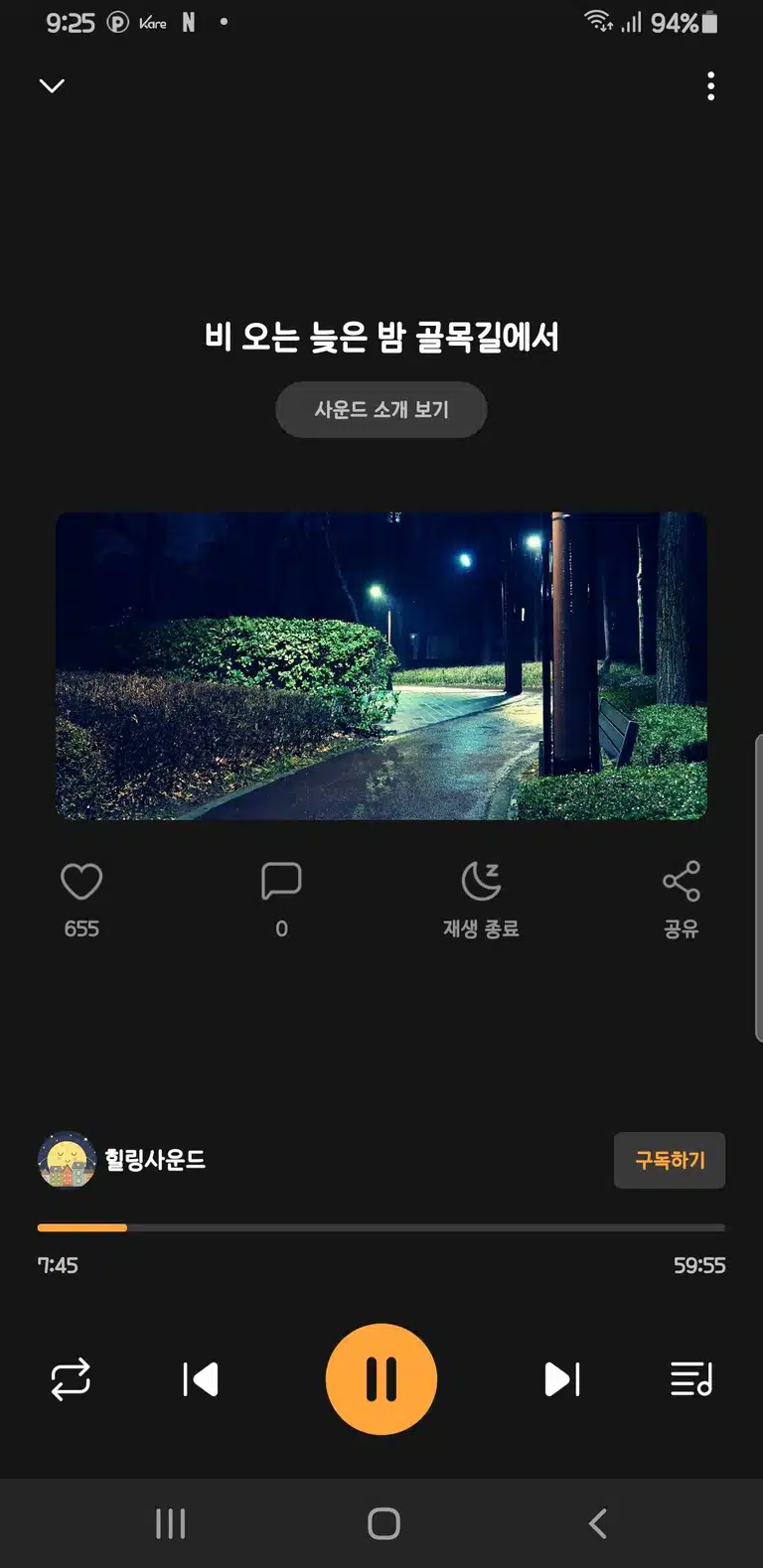Seek on the orange playback progress bar

[x=381, y=1228]
